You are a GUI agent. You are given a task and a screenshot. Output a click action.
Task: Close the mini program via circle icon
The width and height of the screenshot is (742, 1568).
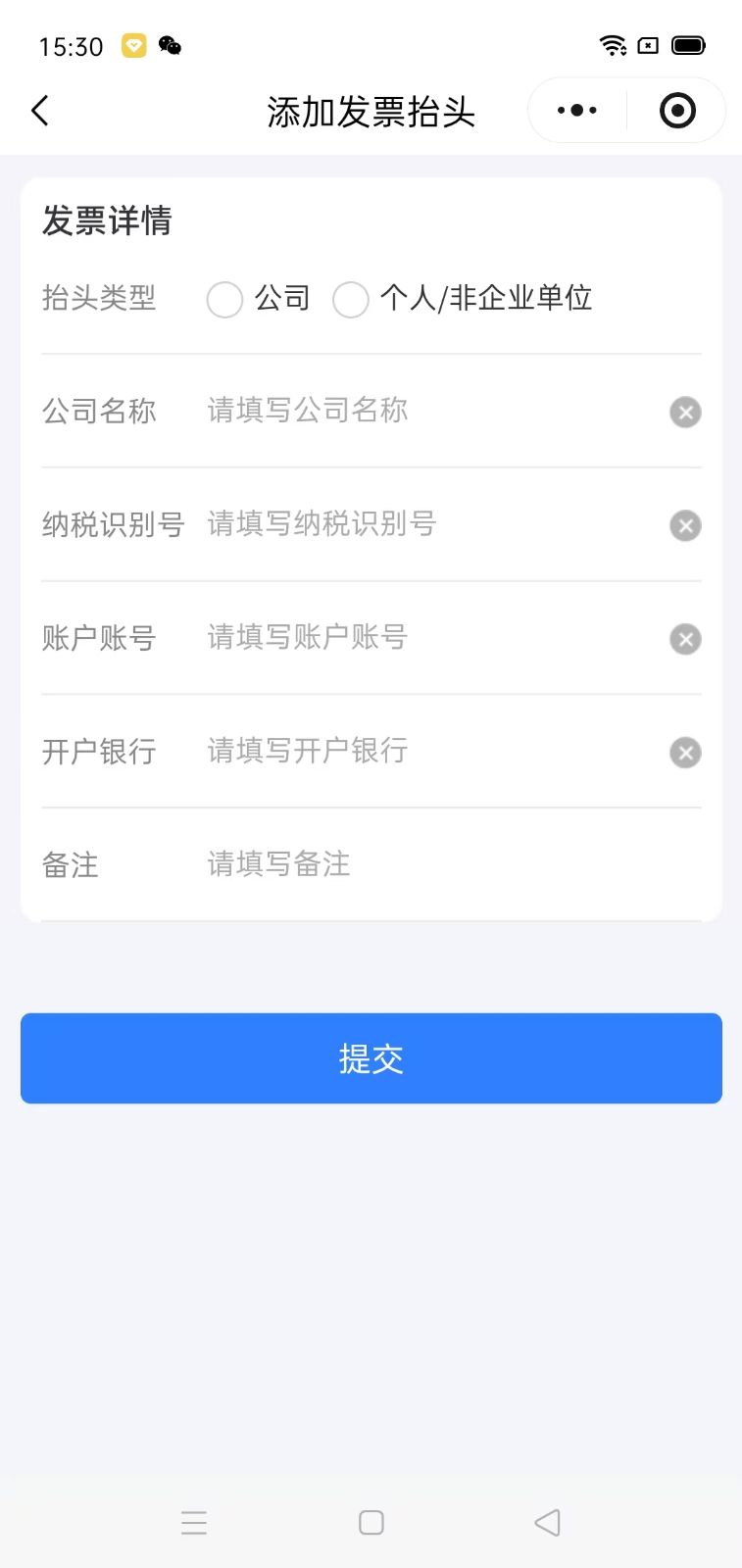coord(677,111)
